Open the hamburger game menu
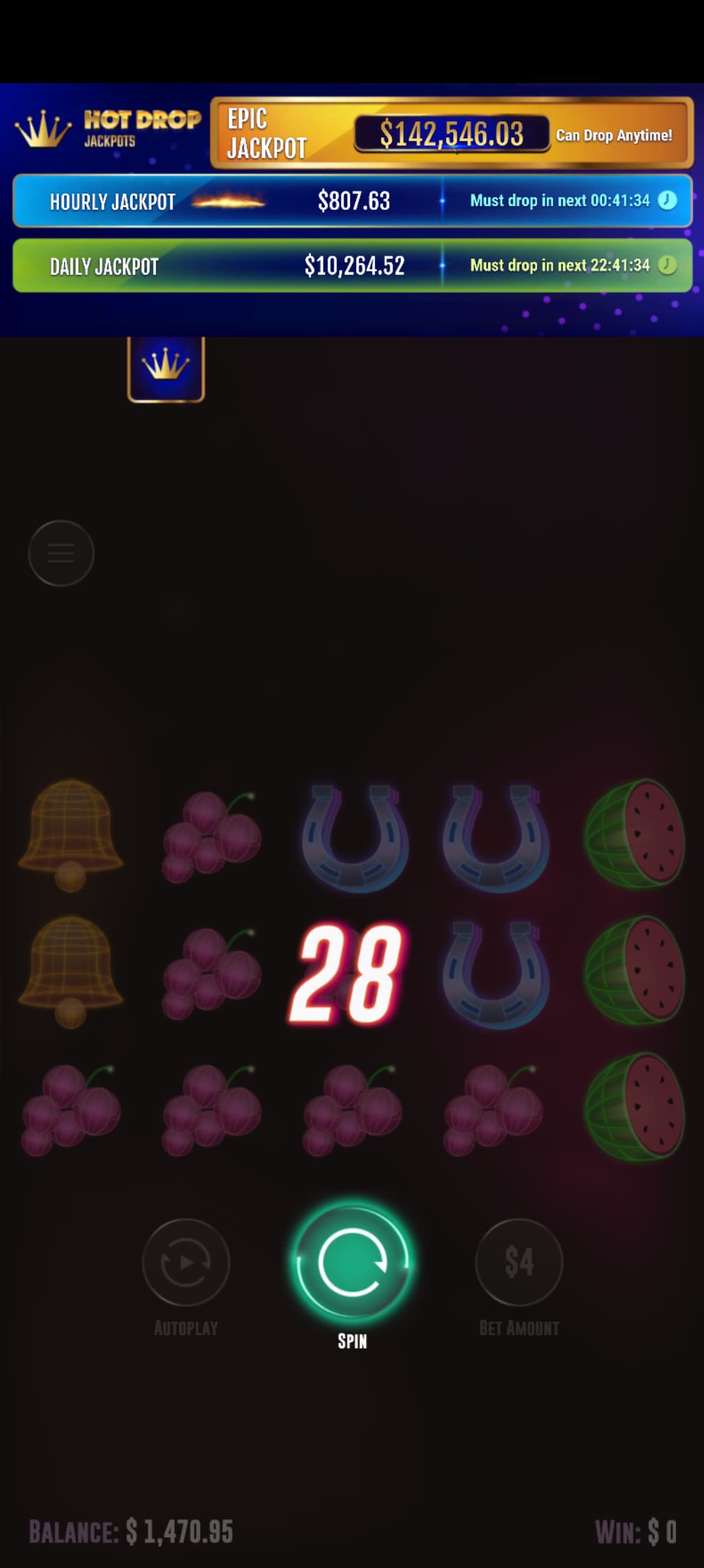 tap(61, 553)
